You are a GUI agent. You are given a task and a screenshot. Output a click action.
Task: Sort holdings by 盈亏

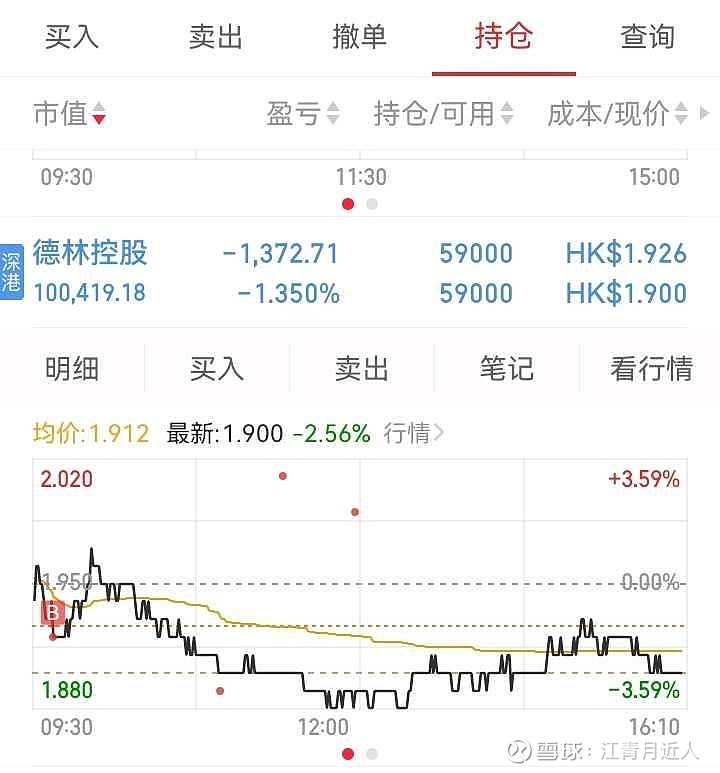[302, 115]
